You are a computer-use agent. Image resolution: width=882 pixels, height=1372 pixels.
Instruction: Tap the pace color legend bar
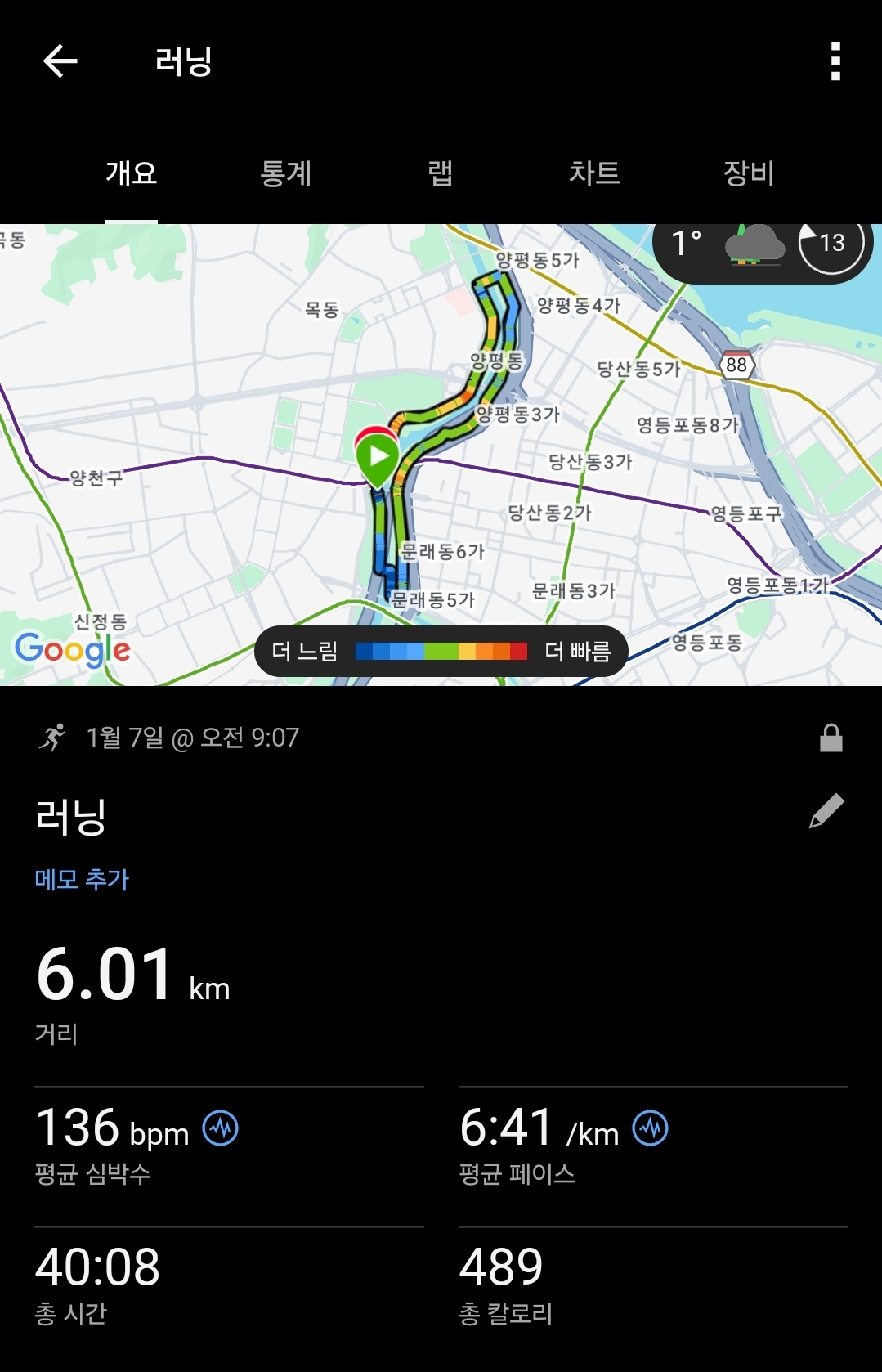[441, 650]
